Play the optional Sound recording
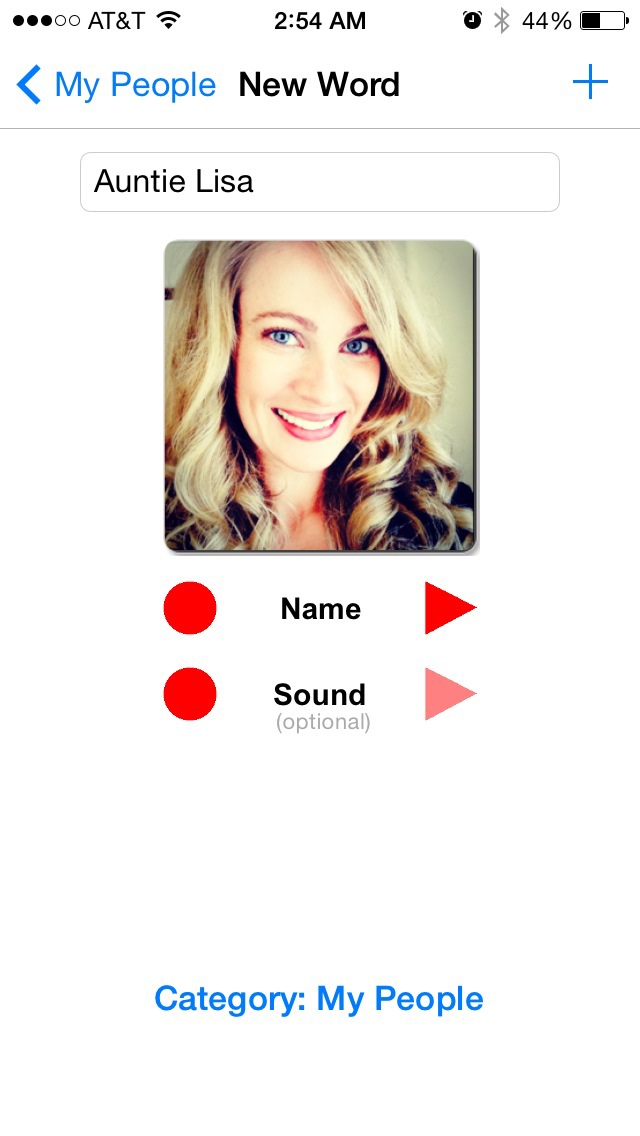Viewport: 640px width, 1136px height. tap(450, 694)
